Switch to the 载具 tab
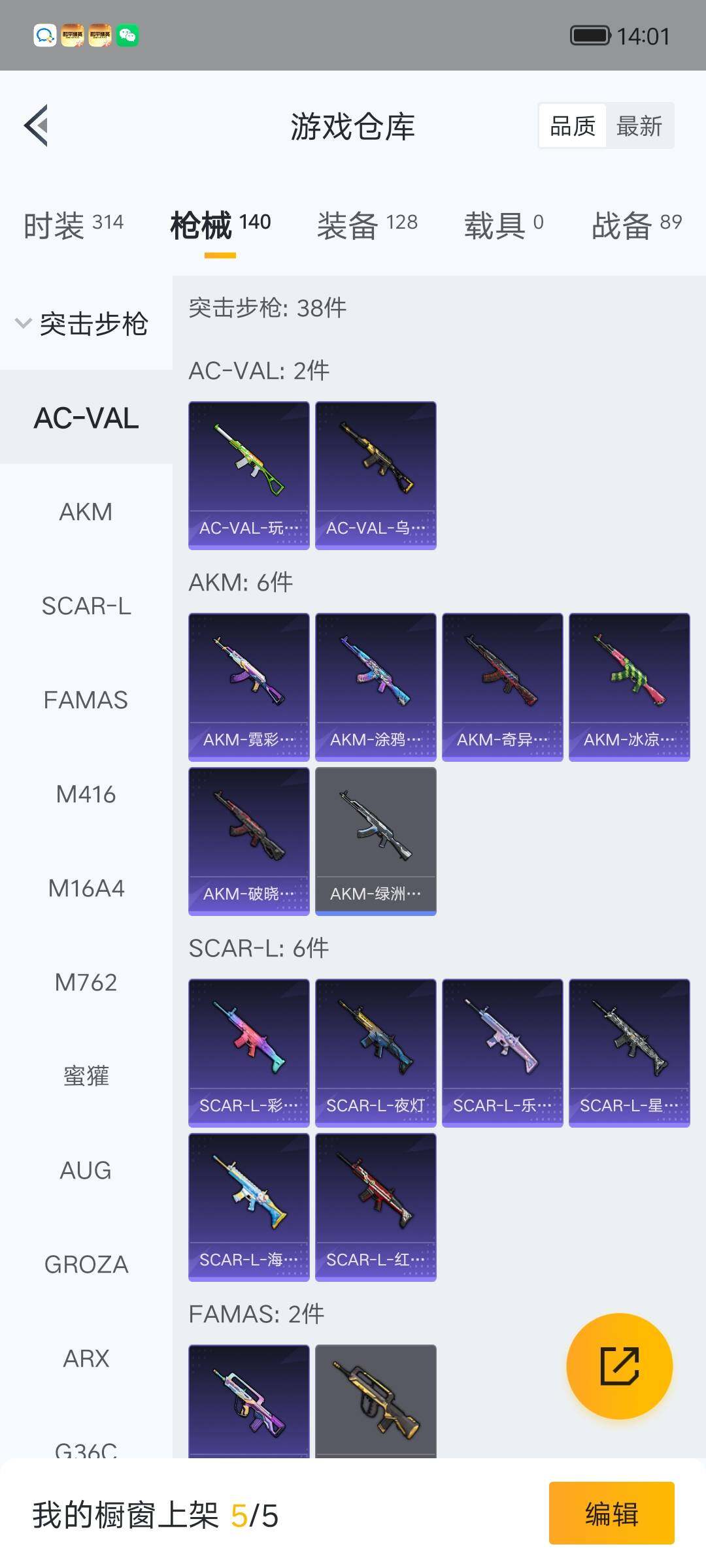 [503, 225]
